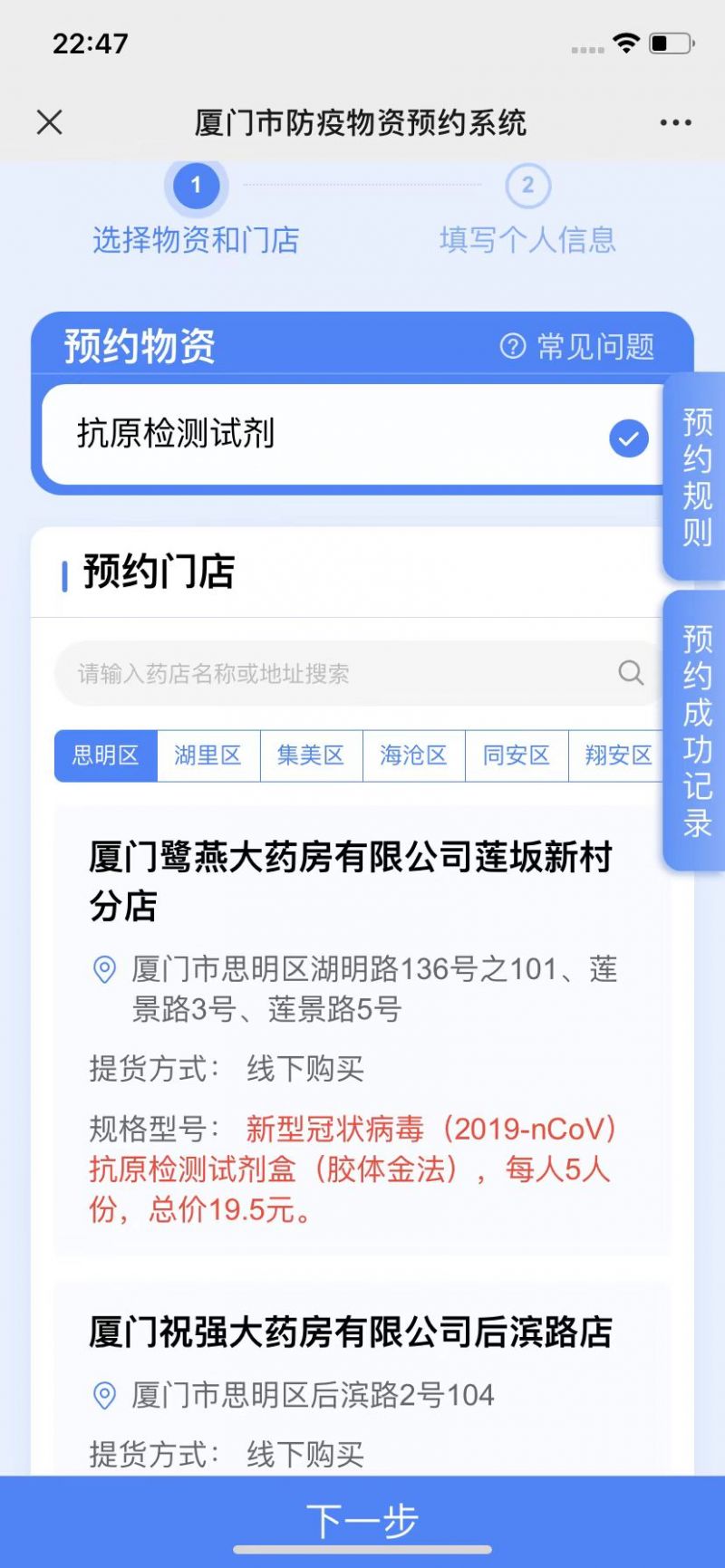Switch to 思明区 district tab
This screenshot has width=725, height=1568.
click(106, 755)
